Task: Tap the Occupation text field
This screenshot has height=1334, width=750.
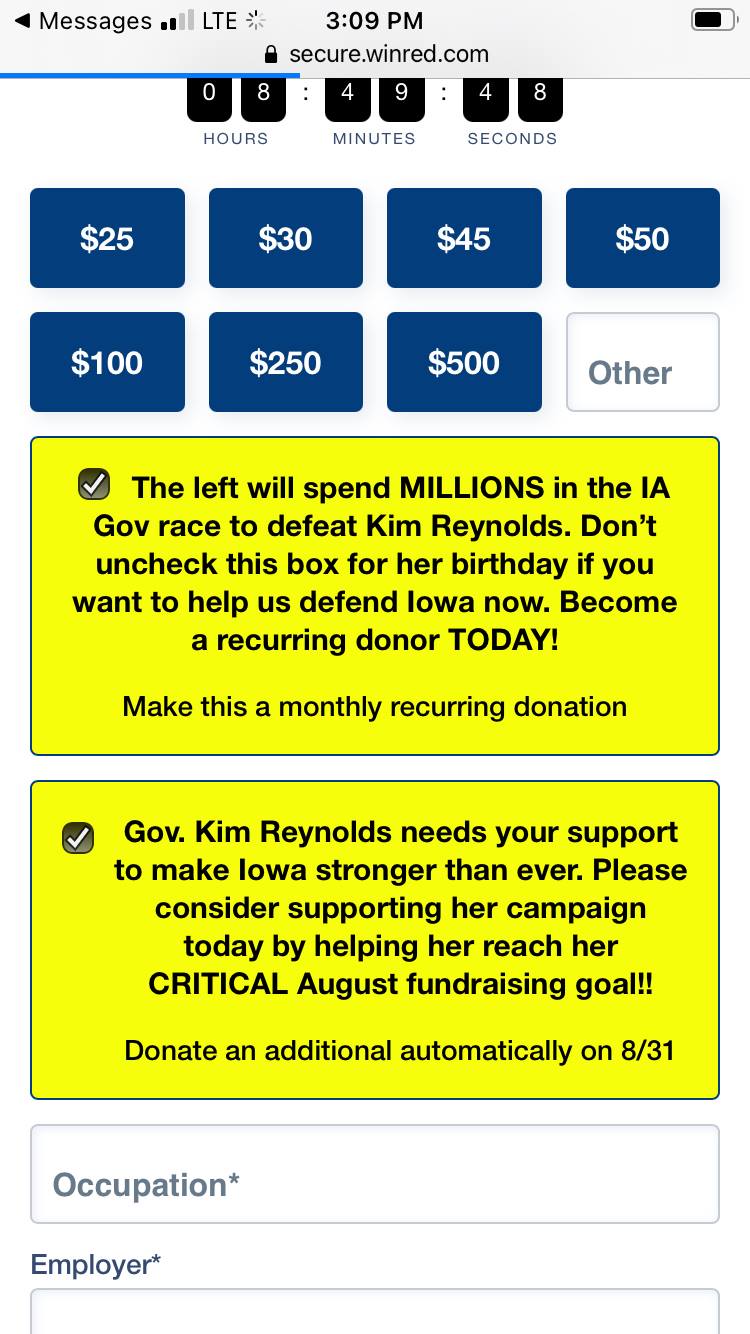Action: coord(375,1174)
